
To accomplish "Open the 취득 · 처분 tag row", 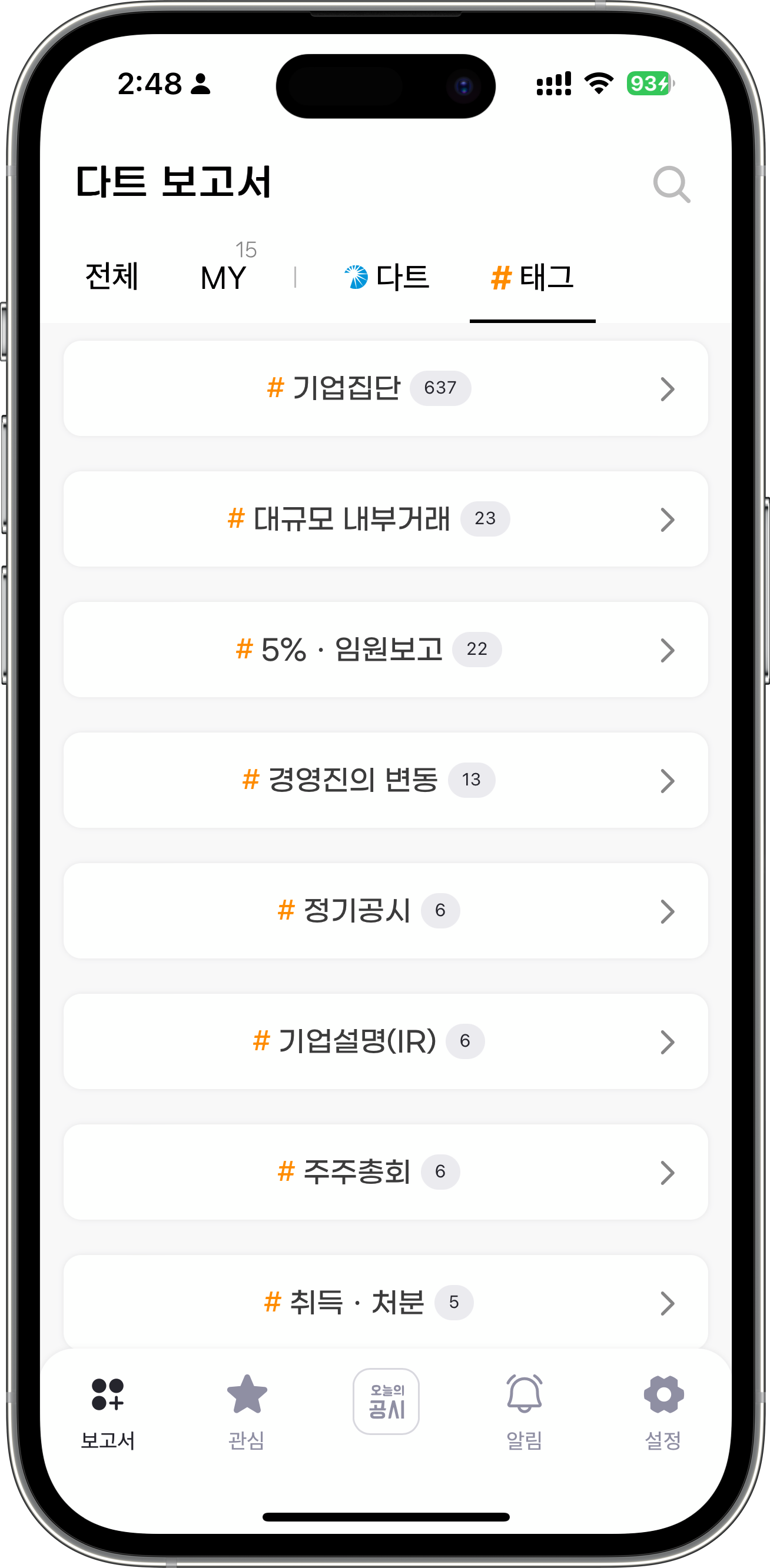I will click(x=385, y=1301).
